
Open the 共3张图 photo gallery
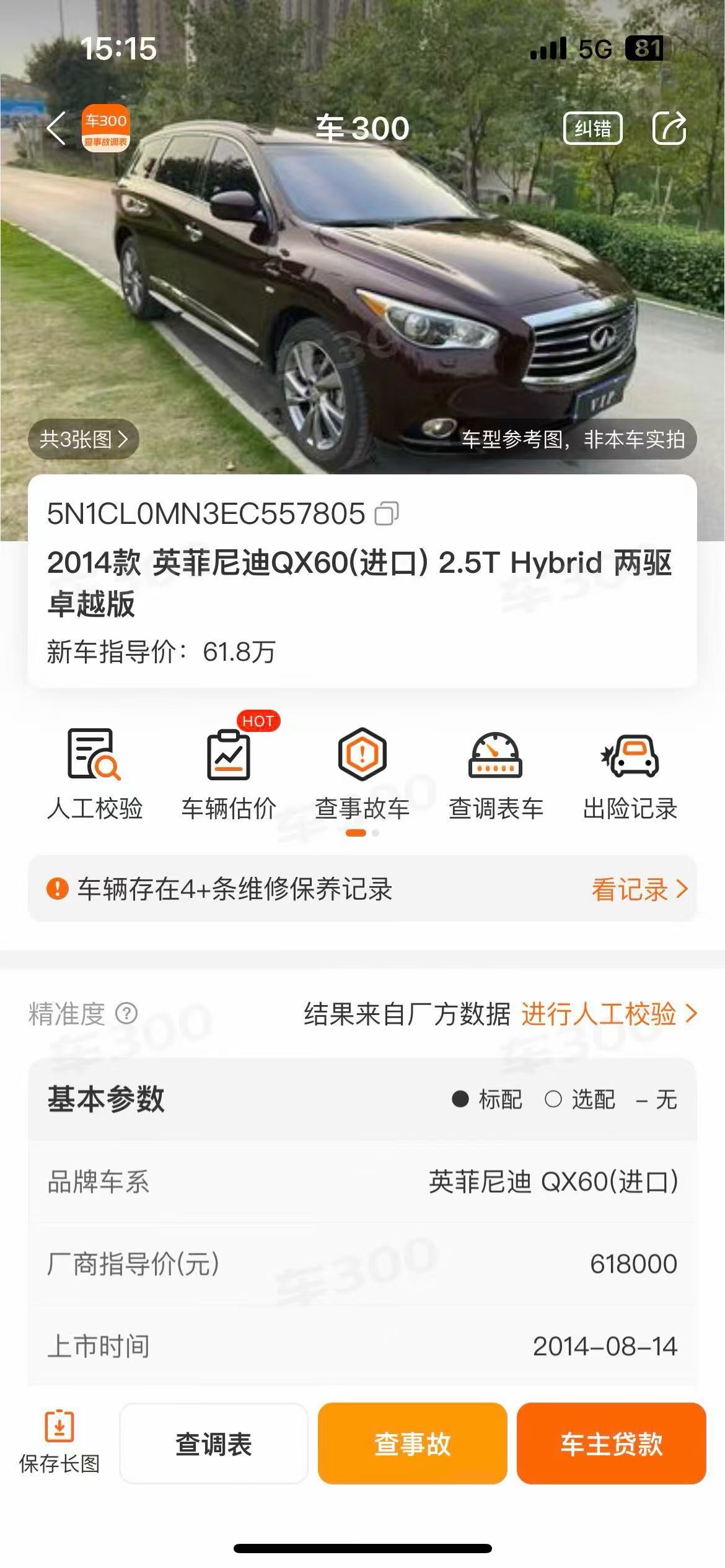tap(83, 440)
